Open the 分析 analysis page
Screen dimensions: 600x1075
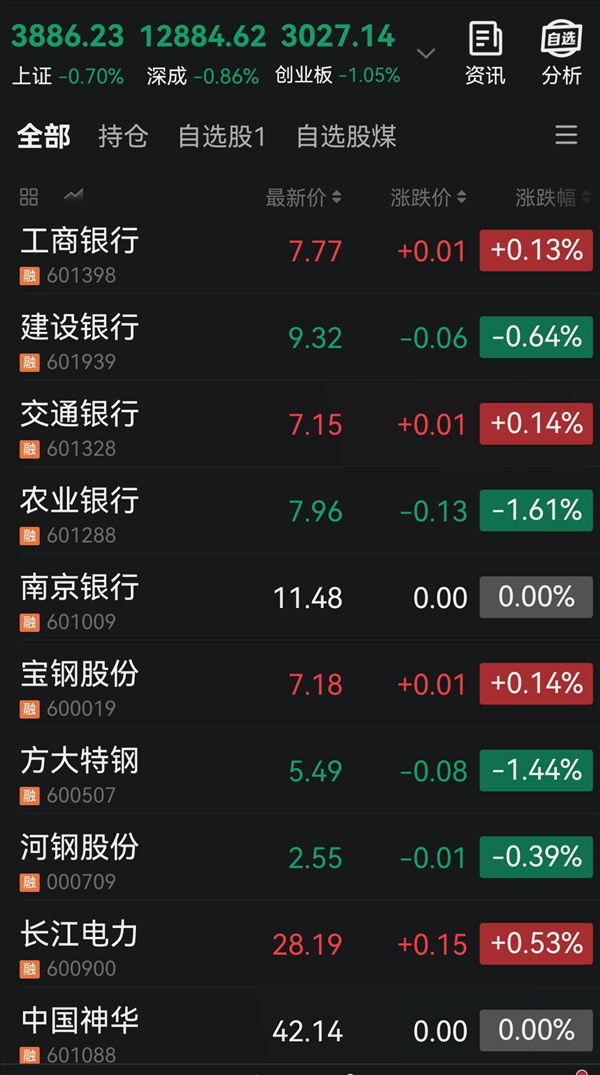[x=561, y=53]
